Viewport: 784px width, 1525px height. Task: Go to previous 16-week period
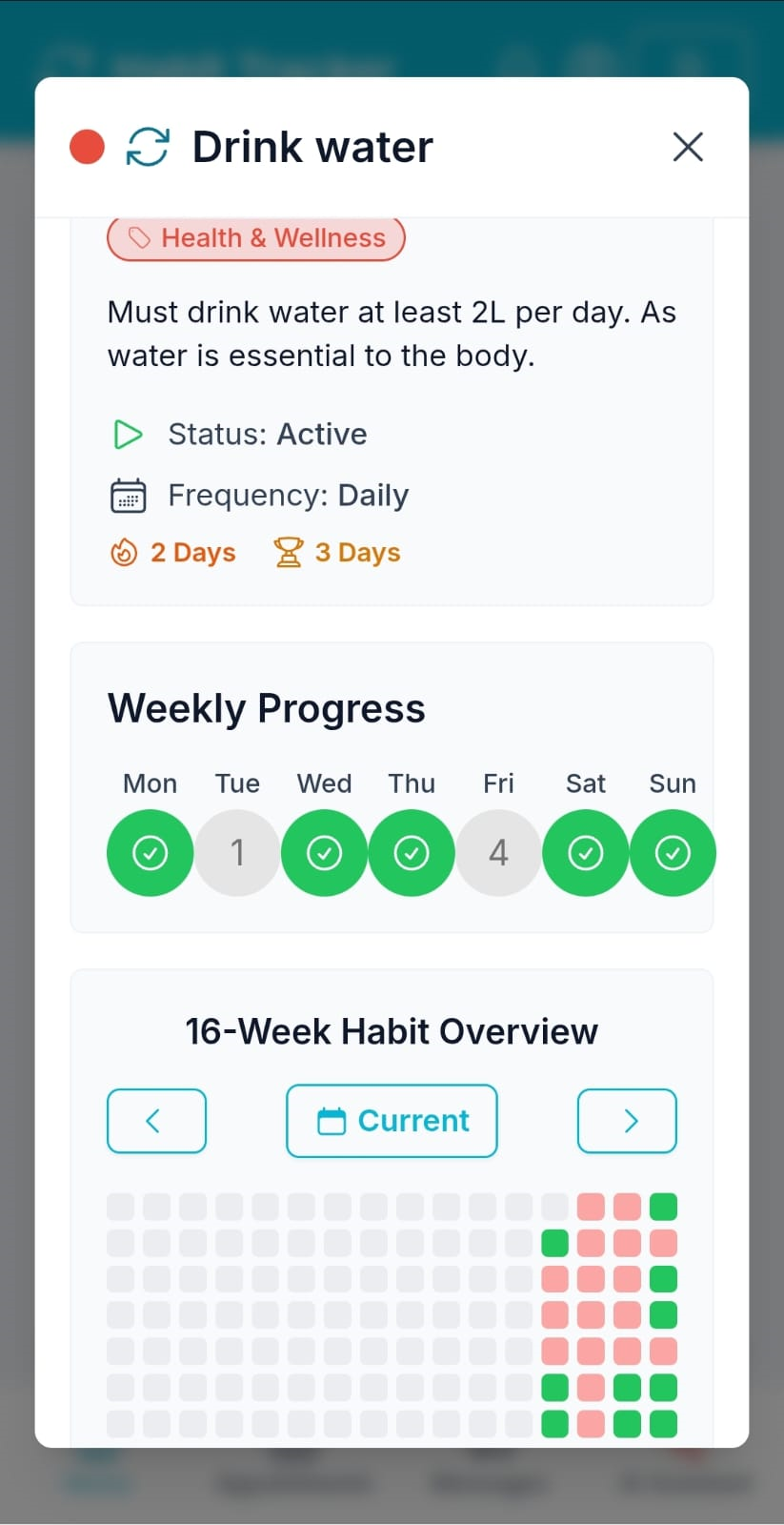(156, 1121)
